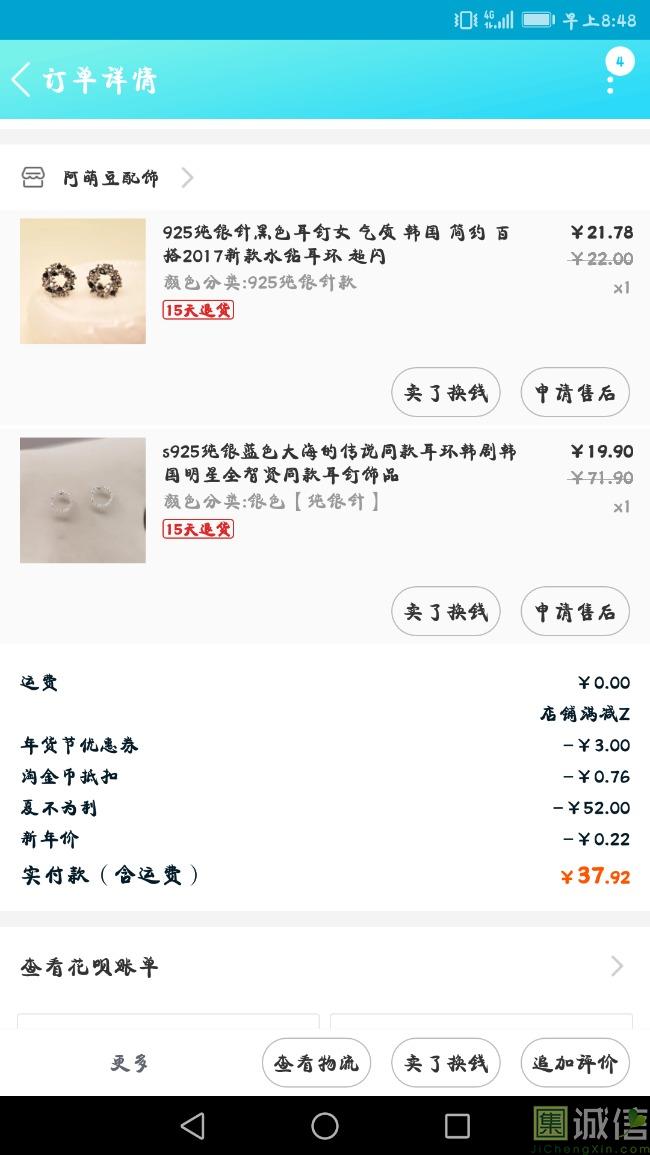The height and width of the screenshot is (1155, 650).
Task: Tap 卖了换钱 for the 蓝色大海 earrings
Action: tap(445, 611)
